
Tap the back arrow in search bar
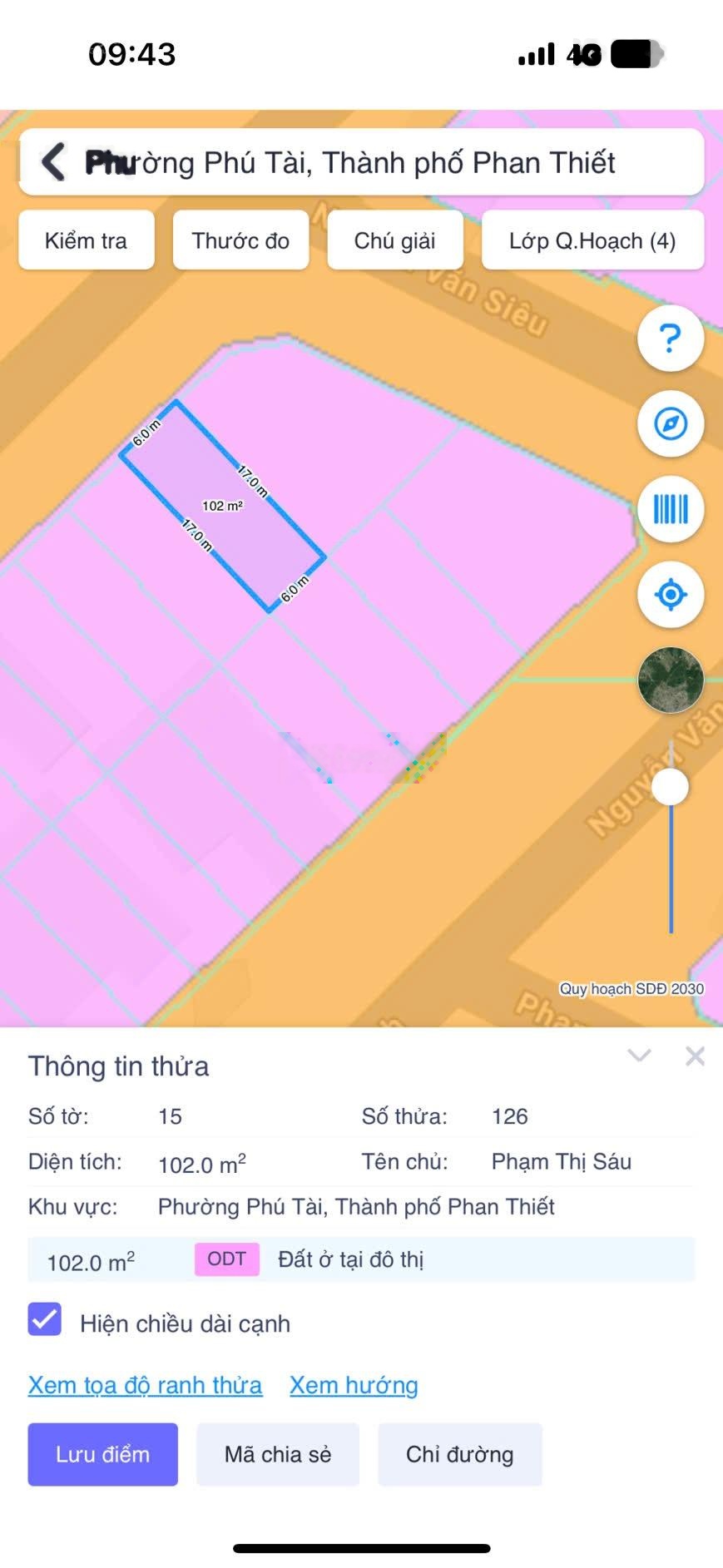pyautogui.click(x=55, y=161)
